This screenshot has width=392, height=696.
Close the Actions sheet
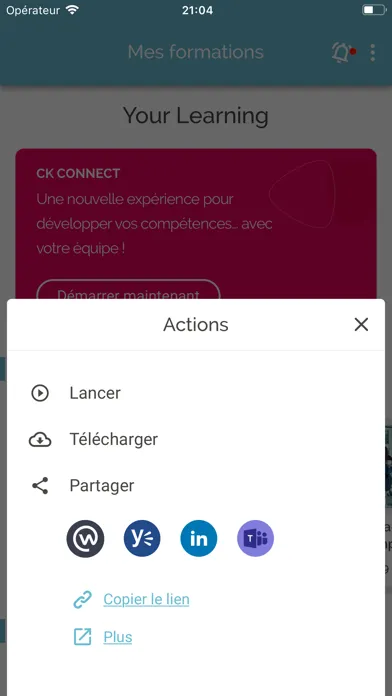(361, 324)
